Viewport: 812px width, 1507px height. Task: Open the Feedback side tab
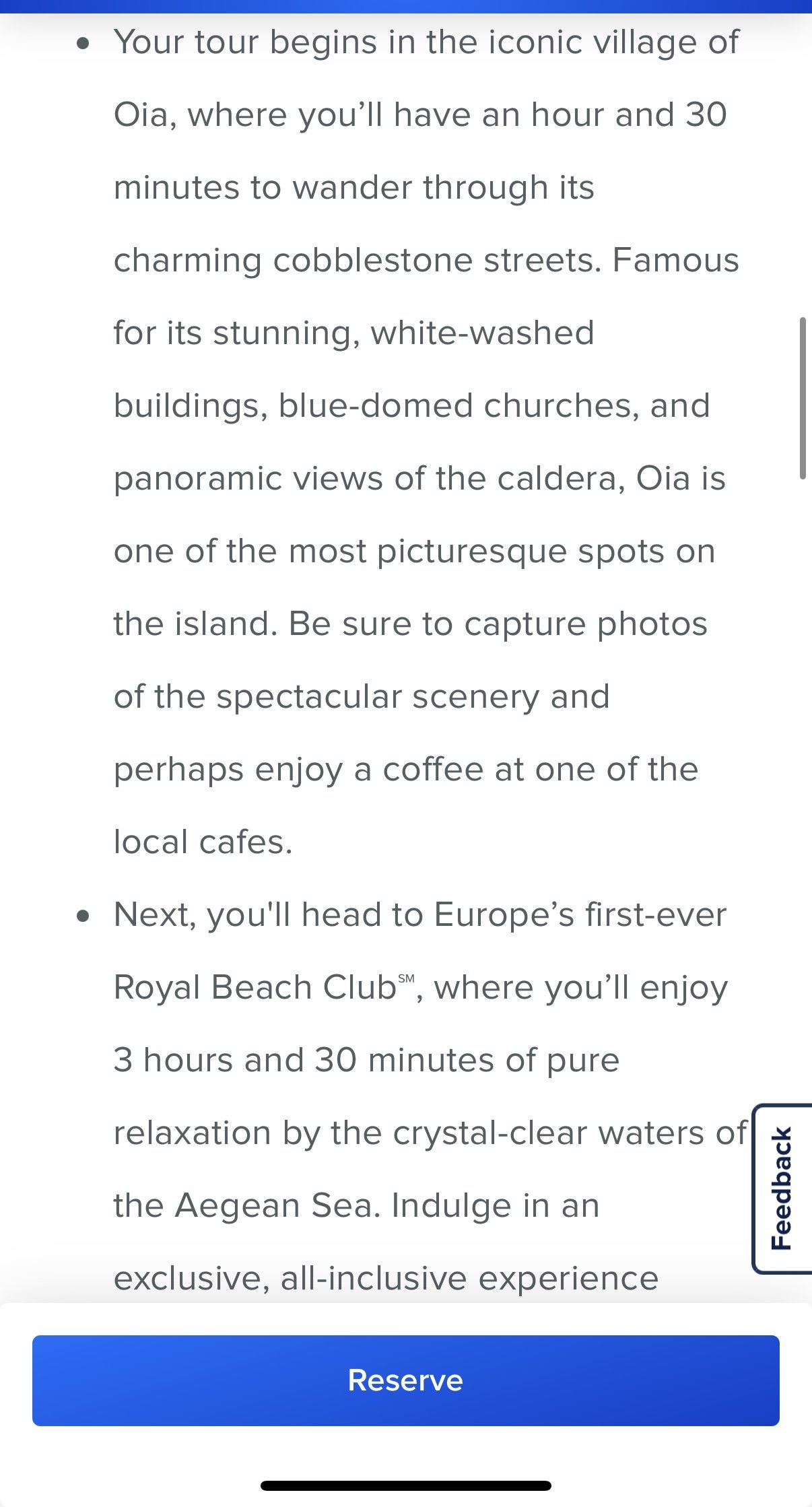pyautogui.click(x=782, y=1188)
